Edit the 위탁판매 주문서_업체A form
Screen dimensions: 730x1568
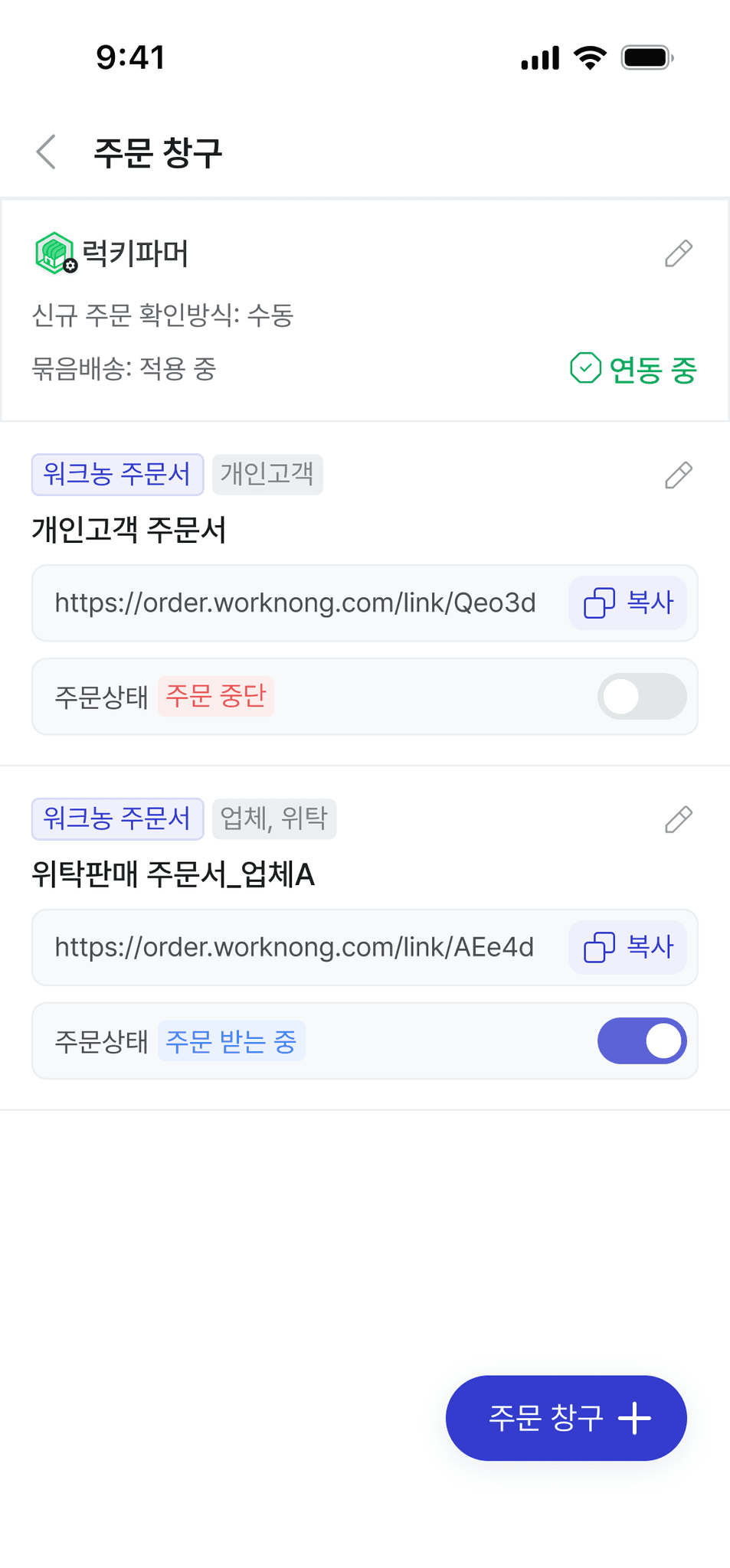(679, 819)
